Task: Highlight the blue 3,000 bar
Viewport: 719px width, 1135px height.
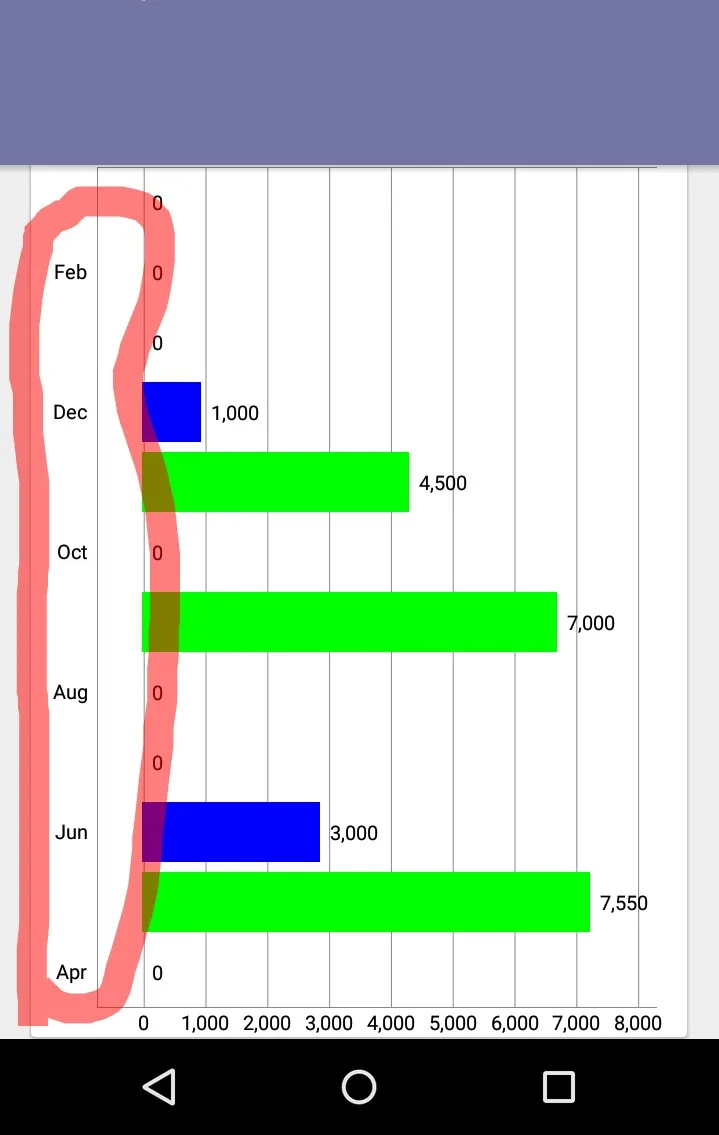Action: coord(240,832)
